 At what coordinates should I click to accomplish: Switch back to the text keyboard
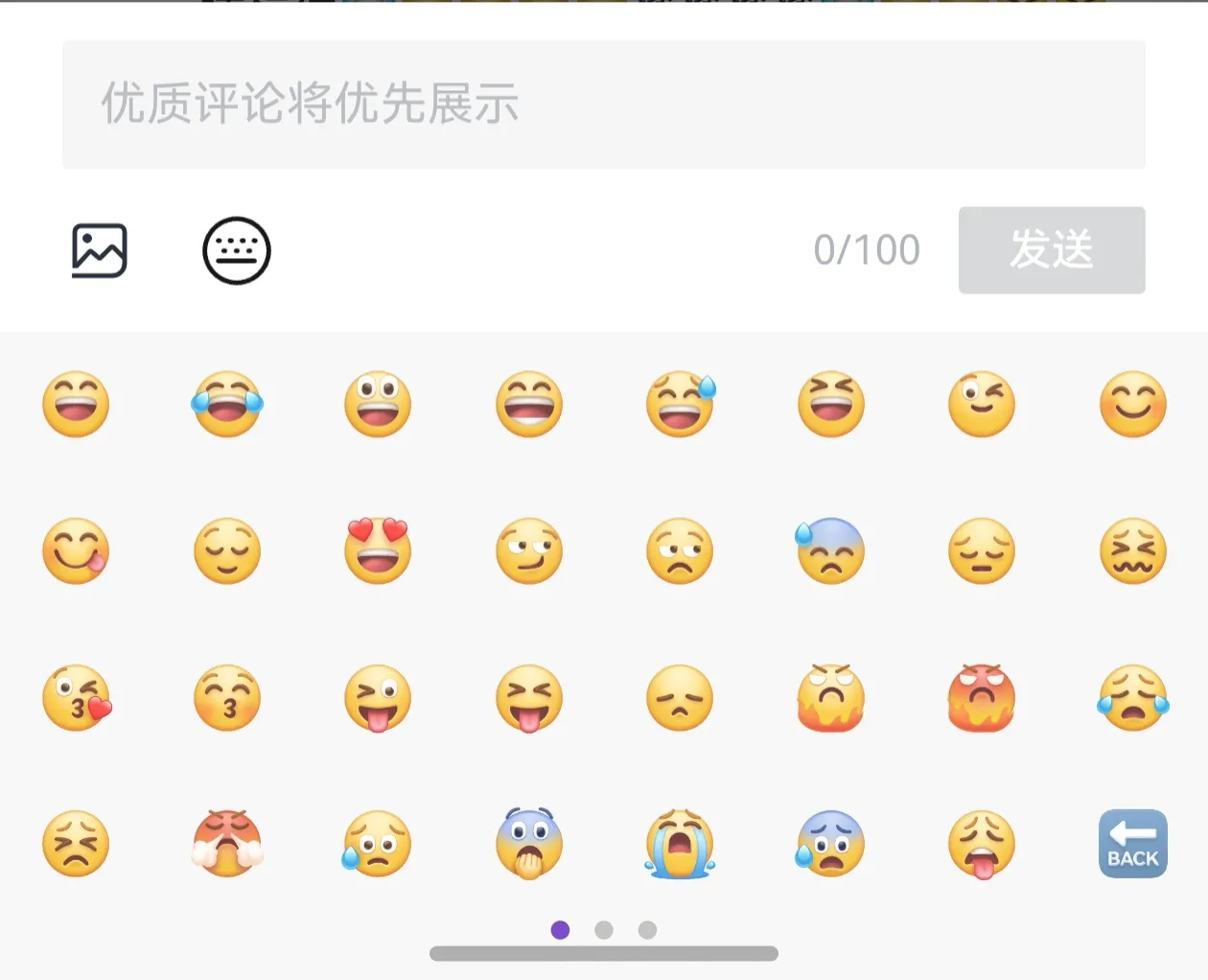click(237, 251)
